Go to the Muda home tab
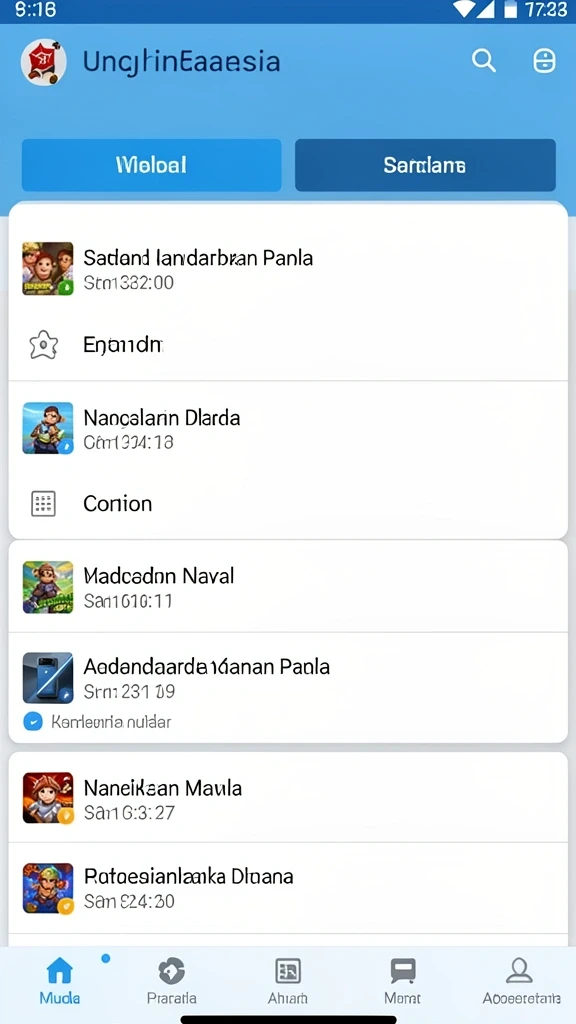Screen dimensions: 576x1024 (59, 982)
